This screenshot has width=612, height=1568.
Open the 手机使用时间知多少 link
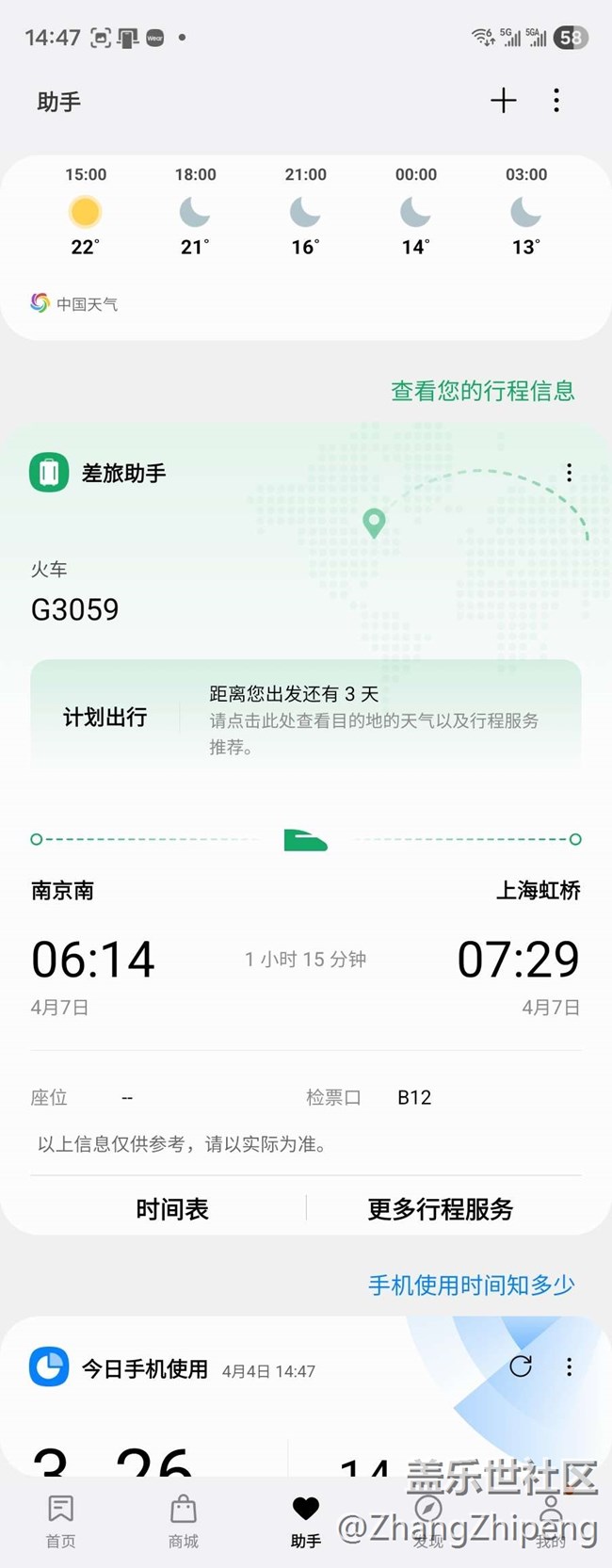coord(471,1285)
